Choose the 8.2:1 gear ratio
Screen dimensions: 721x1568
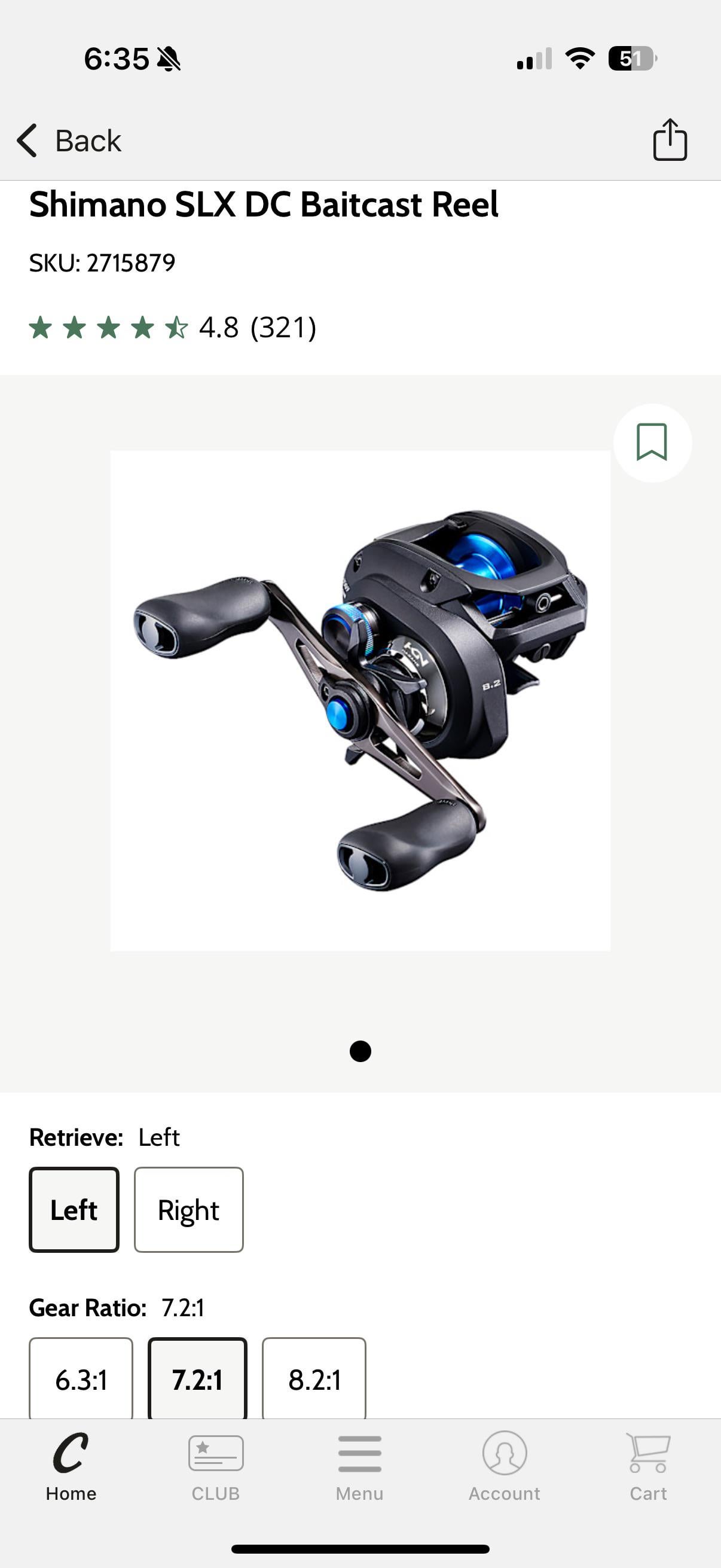coord(314,1379)
